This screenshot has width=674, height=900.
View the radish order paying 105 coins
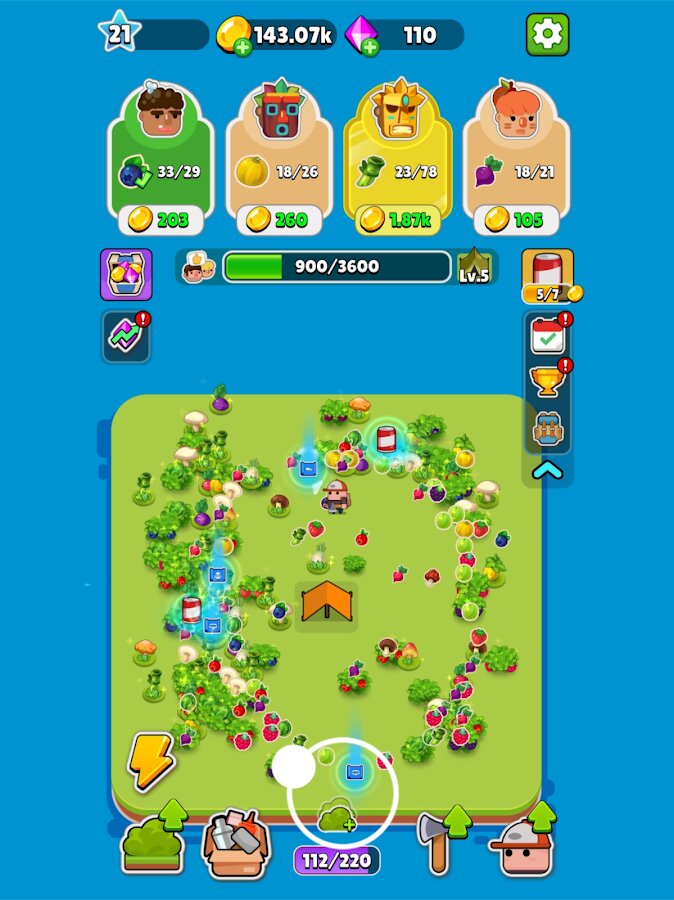[x=515, y=155]
